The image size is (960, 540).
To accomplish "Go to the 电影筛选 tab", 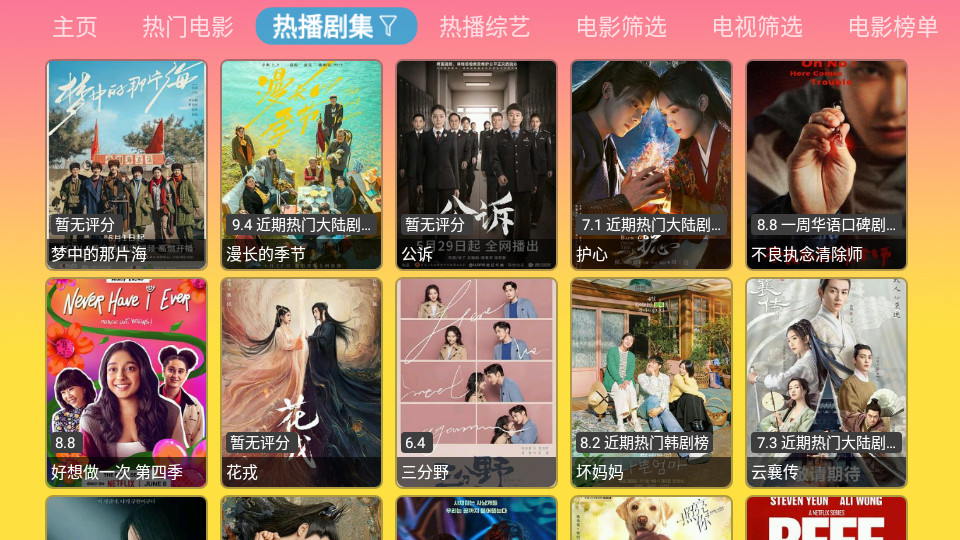I will 622,27.
